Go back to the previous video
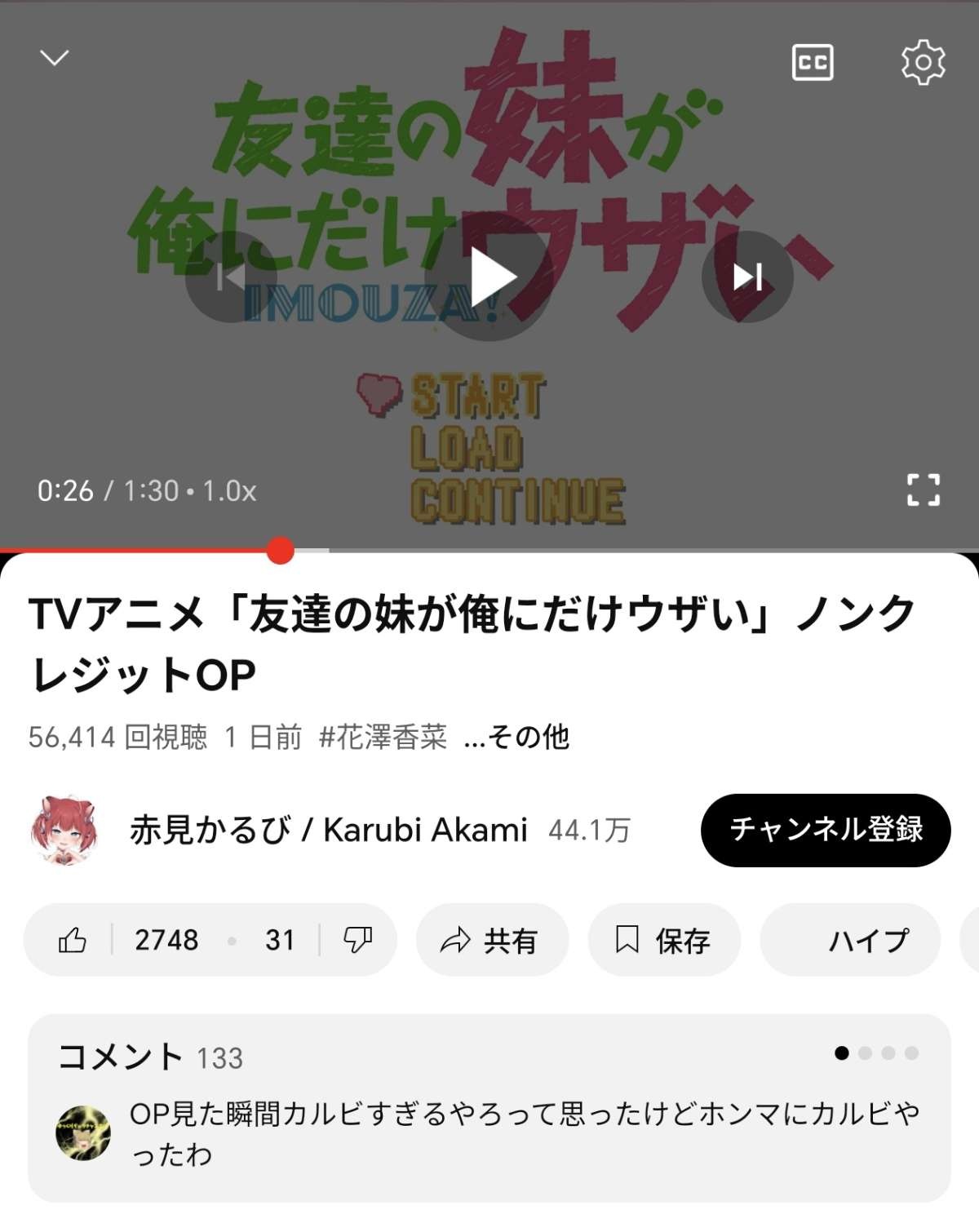The image size is (979, 1232). coord(231,277)
